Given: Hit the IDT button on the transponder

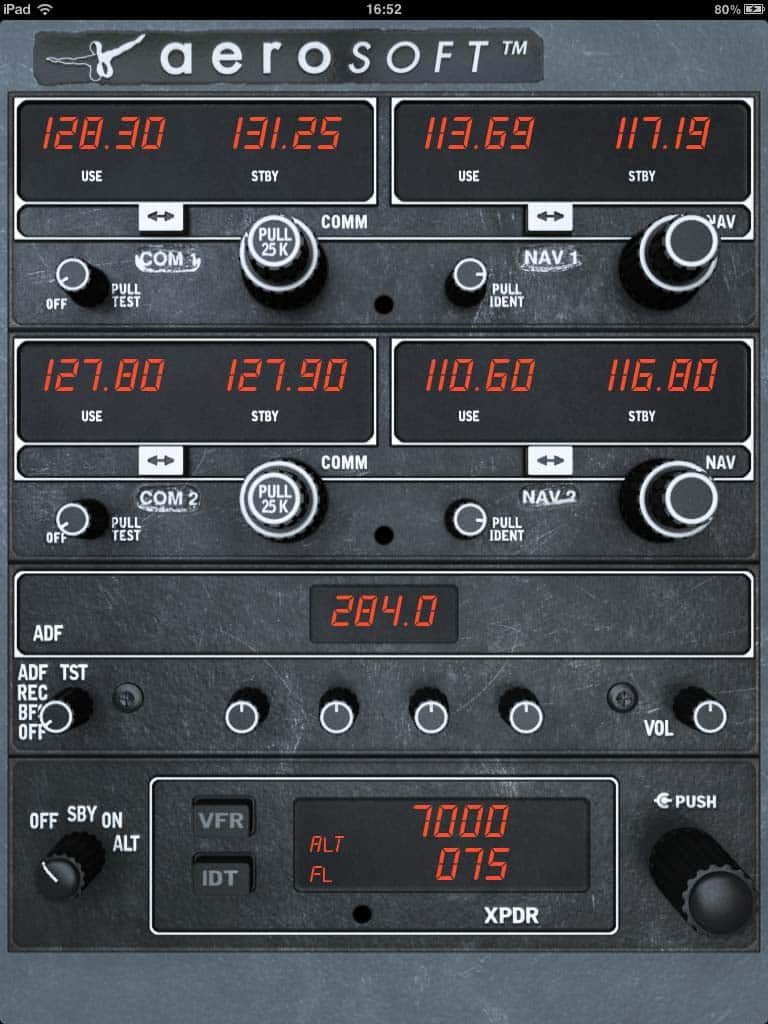Looking at the screenshot, I should (222, 875).
